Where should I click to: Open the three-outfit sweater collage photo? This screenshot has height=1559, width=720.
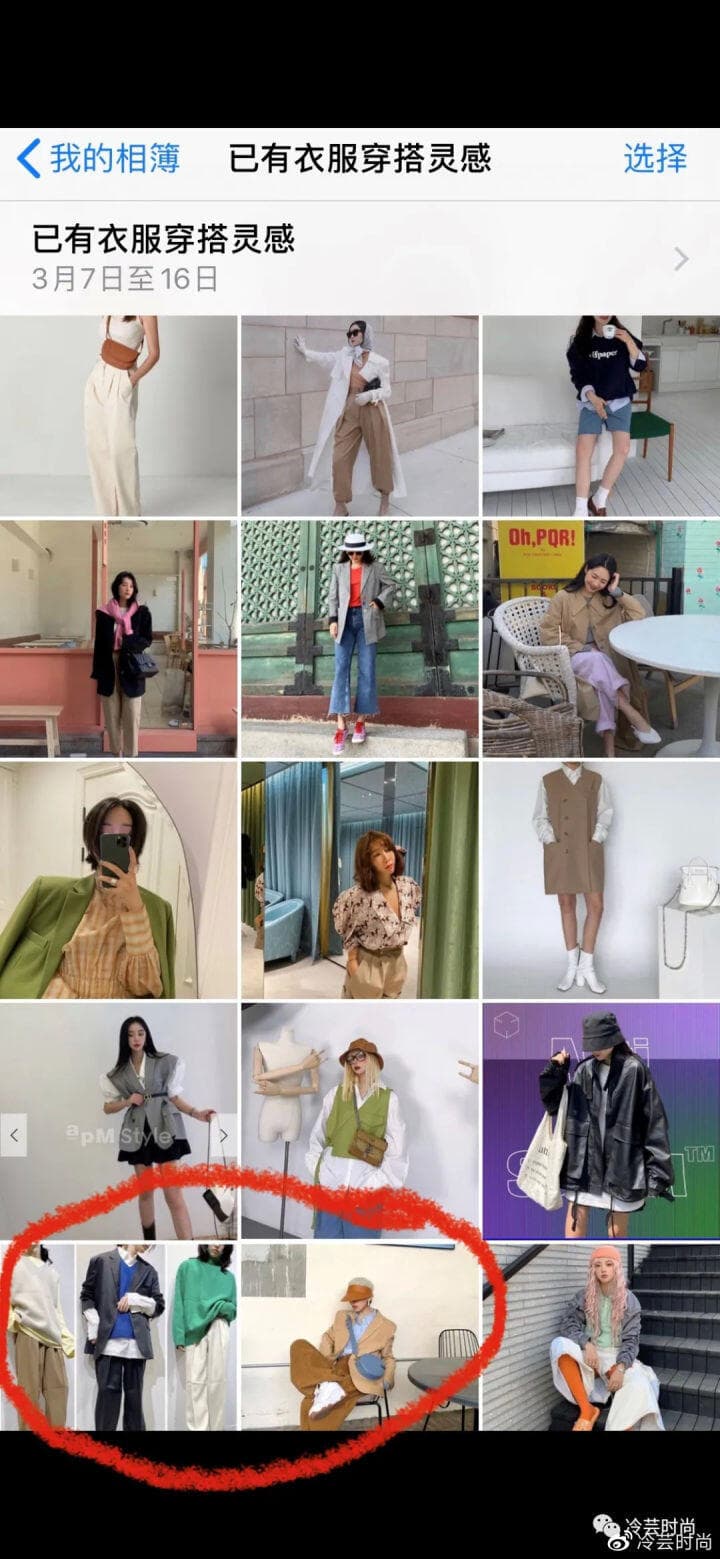tap(118, 1335)
